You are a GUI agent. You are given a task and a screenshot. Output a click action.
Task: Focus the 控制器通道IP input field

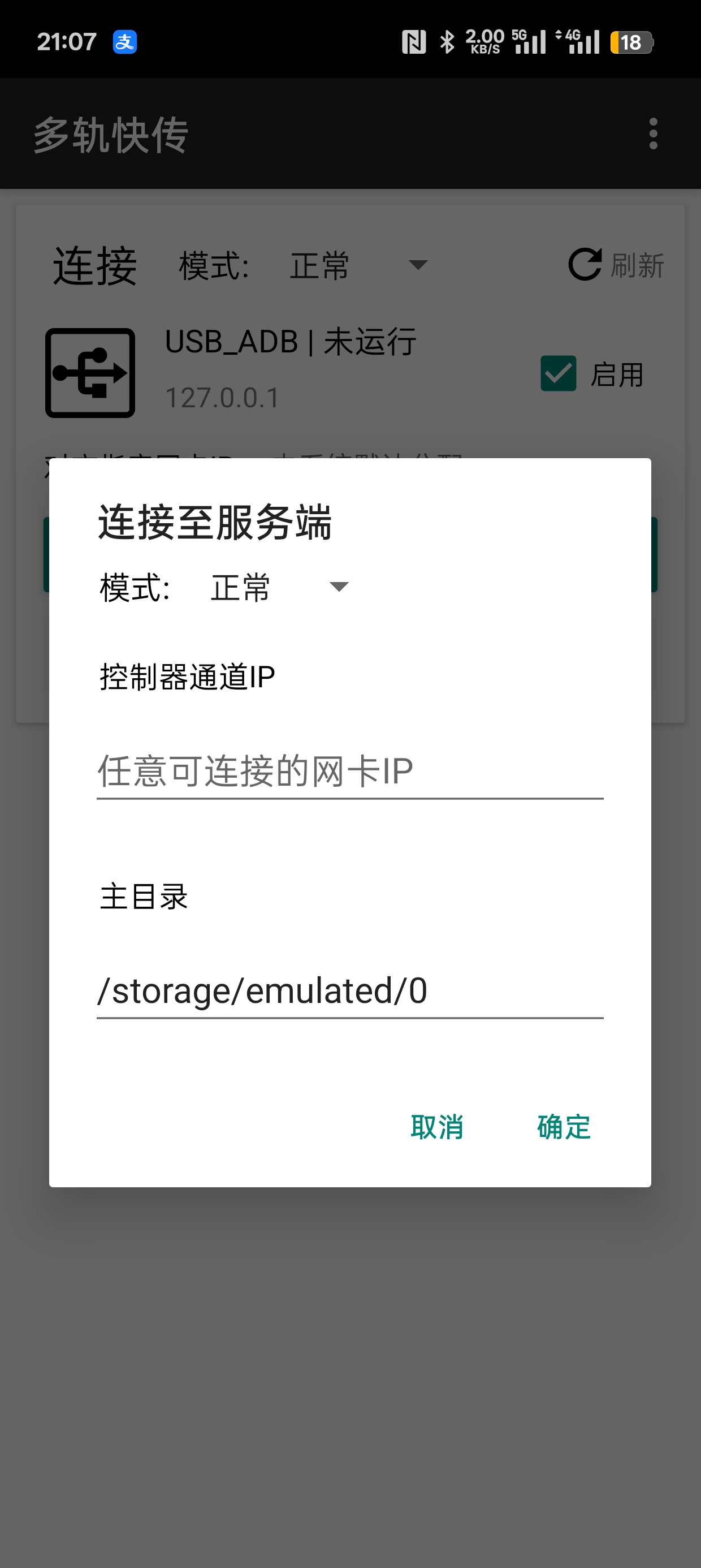[x=349, y=771]
